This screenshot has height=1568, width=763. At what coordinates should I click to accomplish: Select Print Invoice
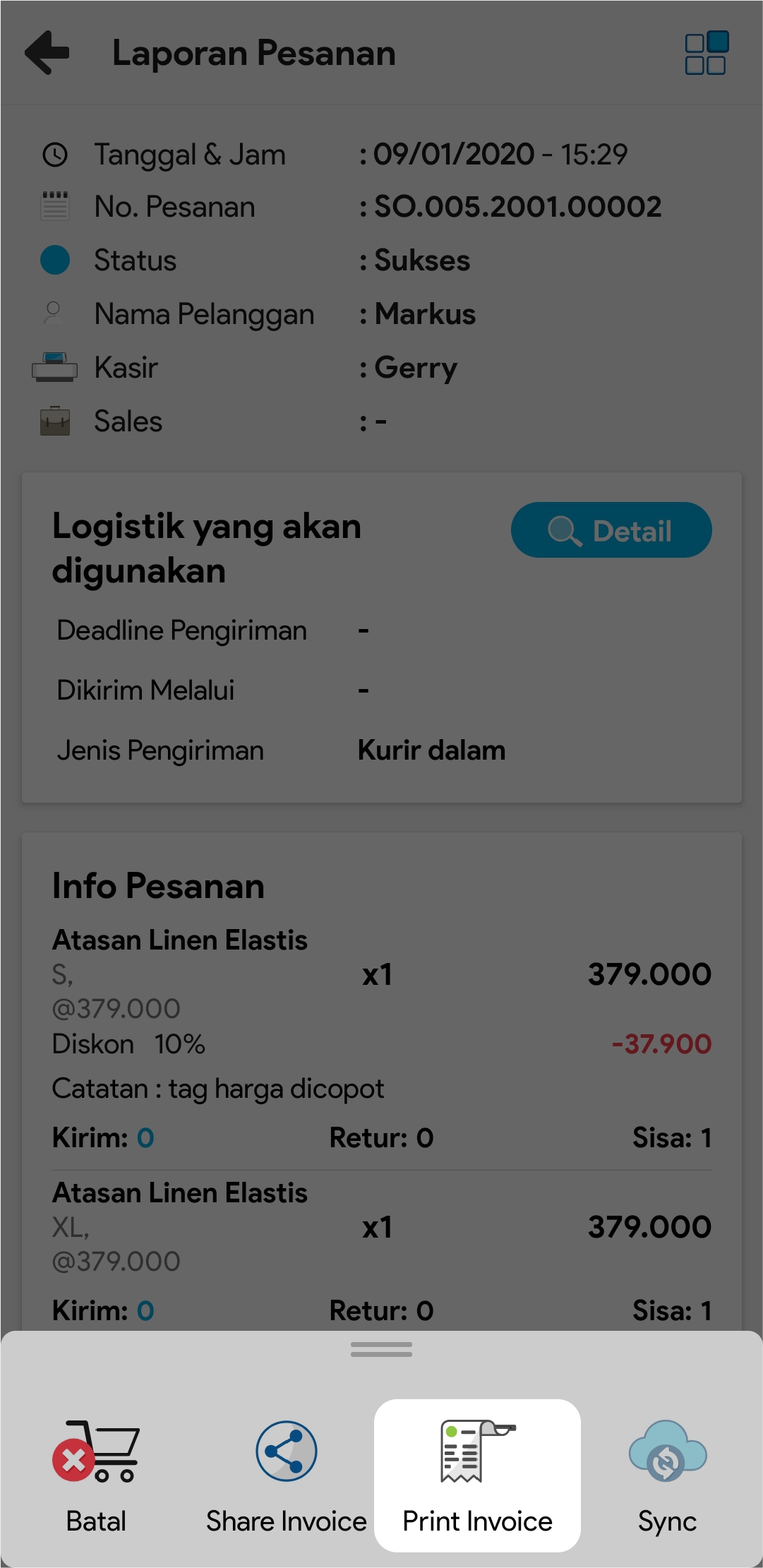pos(477,1476)
